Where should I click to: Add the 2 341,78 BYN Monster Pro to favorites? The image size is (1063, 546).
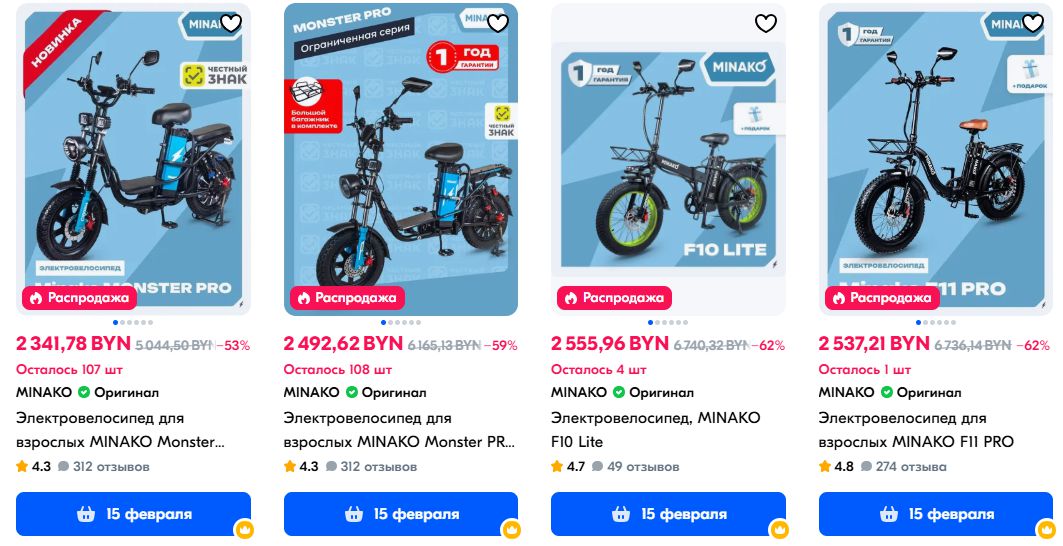231,24
